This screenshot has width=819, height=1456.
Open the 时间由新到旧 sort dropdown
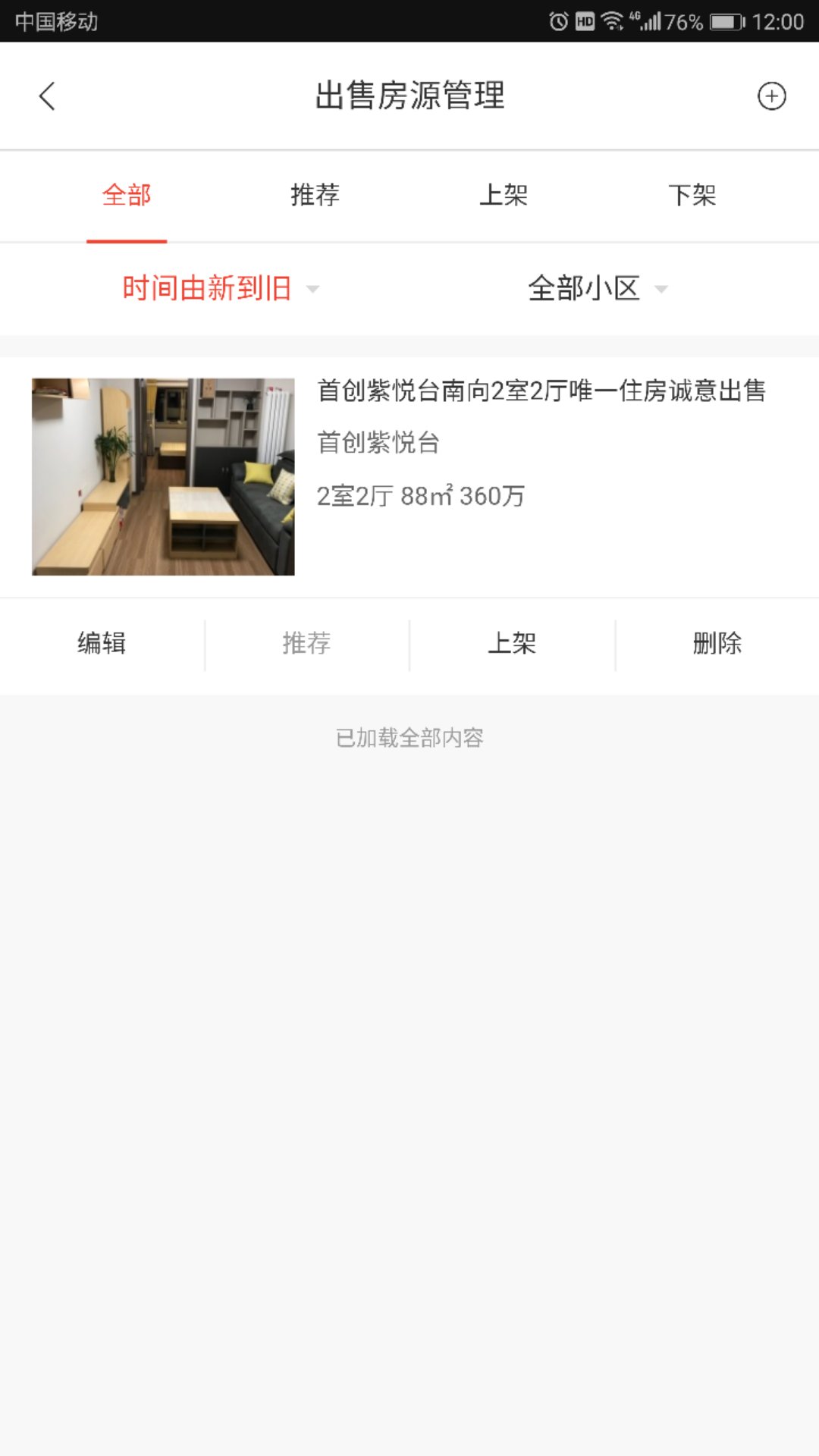206,289
